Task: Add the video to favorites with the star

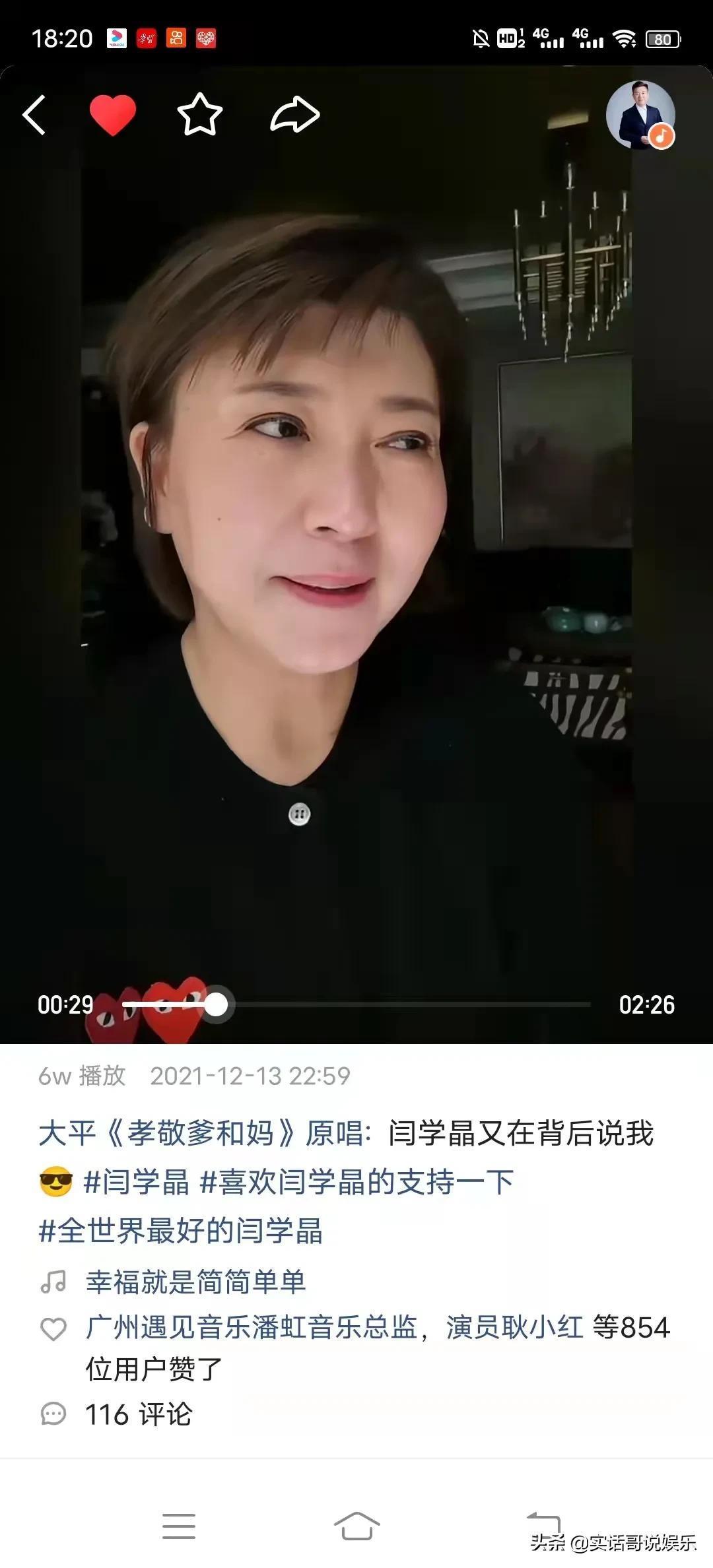Action: pyautogui.click(x=199, y=115)
